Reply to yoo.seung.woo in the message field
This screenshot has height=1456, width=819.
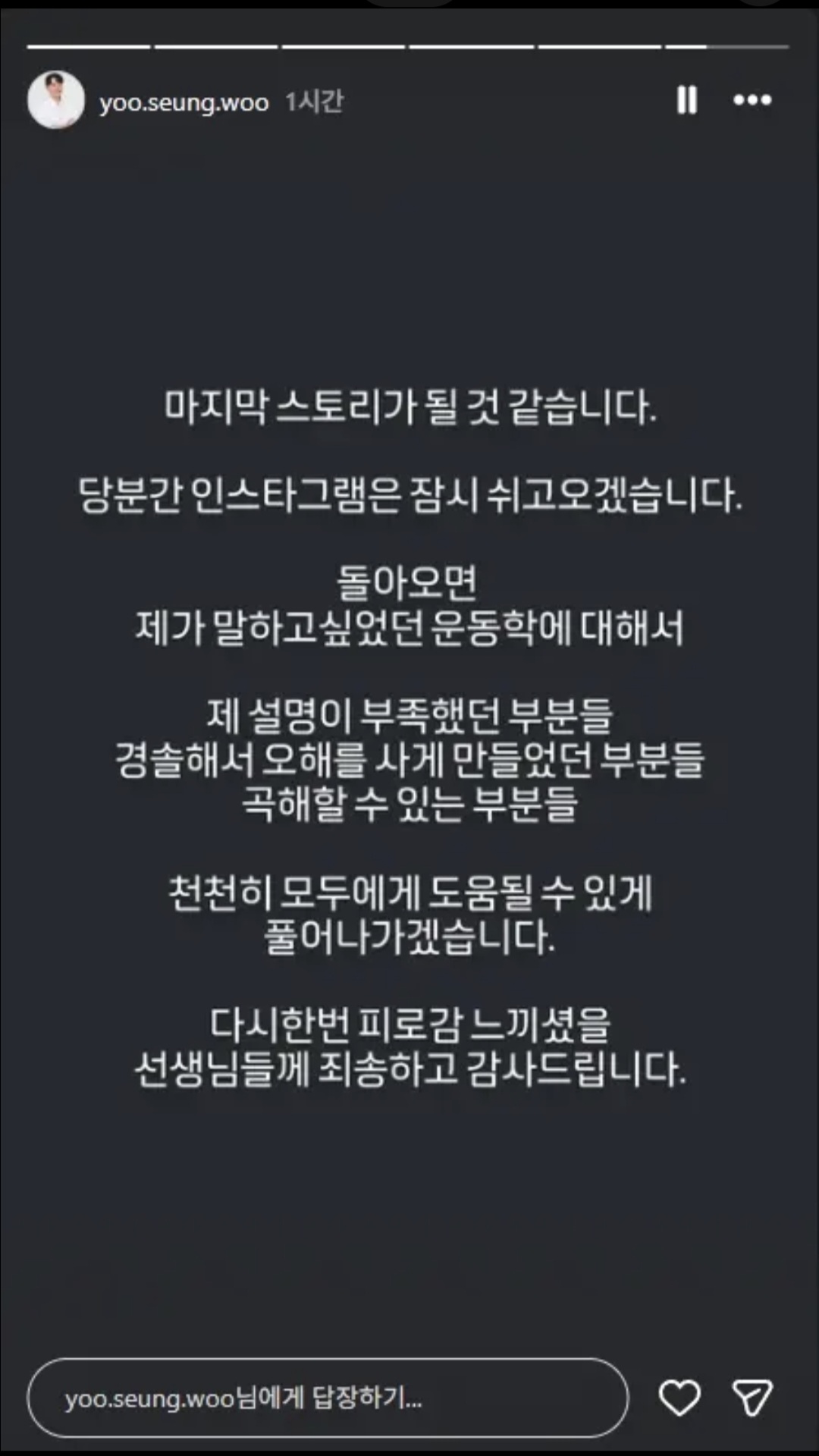tap(328, 1398)
